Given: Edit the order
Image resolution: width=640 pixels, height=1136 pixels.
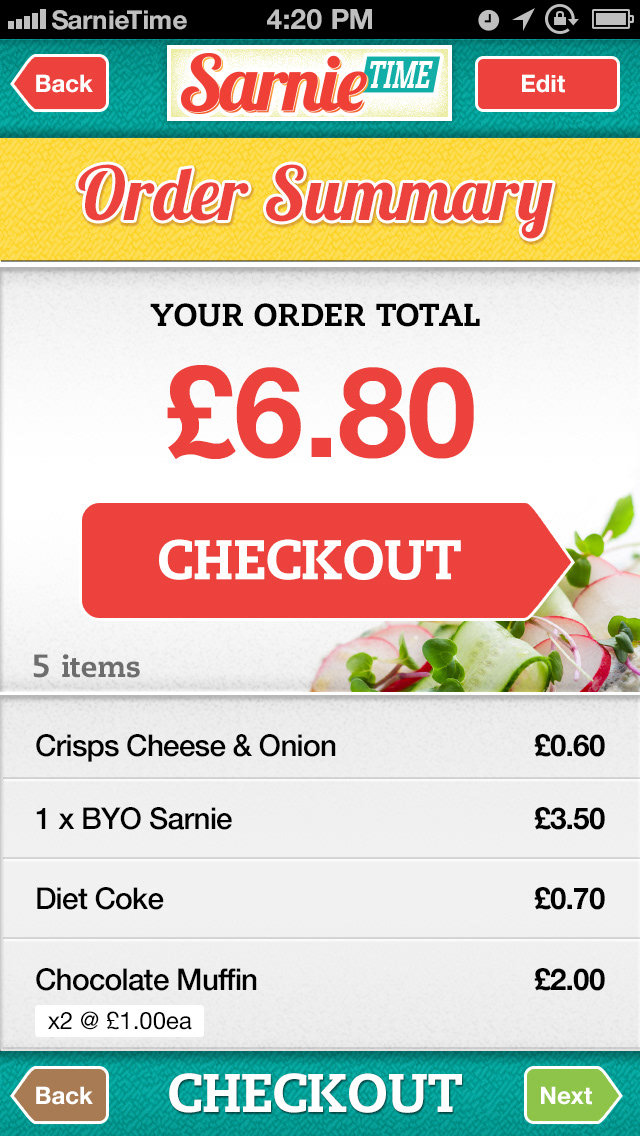Looking at the screenshot, I should click(546, 84).
